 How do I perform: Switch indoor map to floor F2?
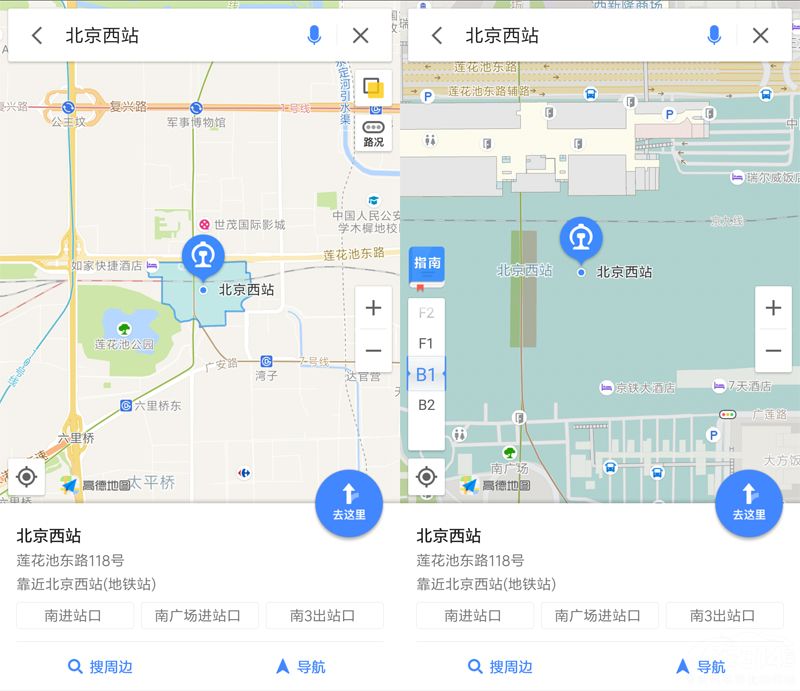426,313
